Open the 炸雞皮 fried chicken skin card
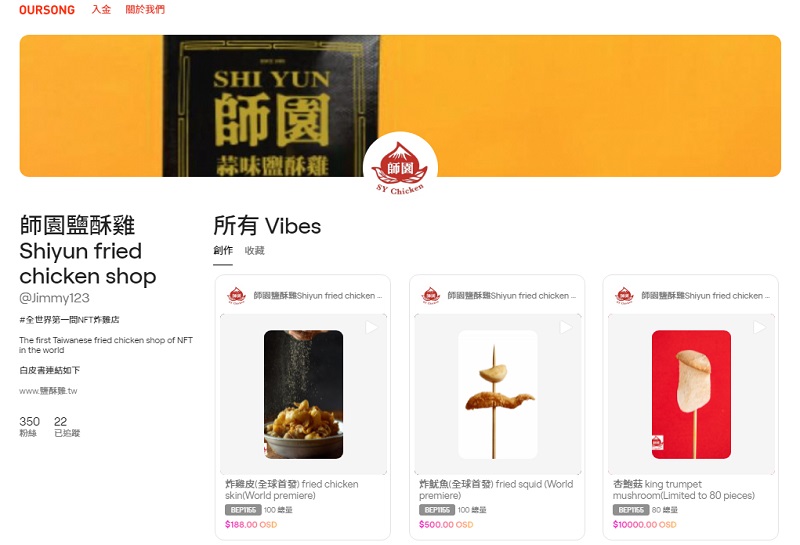800x545 pixels. tap(303, 394)
